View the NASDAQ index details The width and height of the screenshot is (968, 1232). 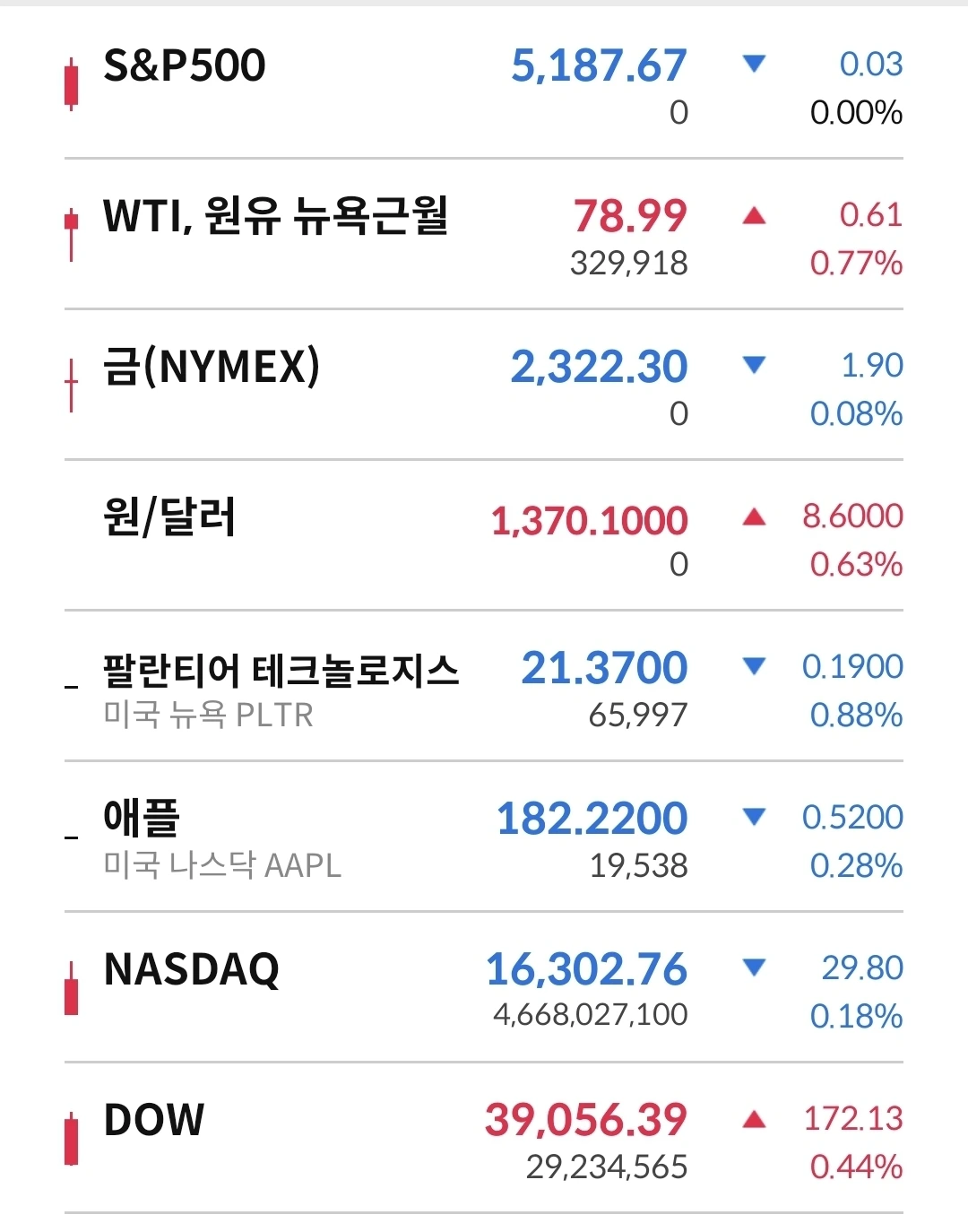coord(192,970)
